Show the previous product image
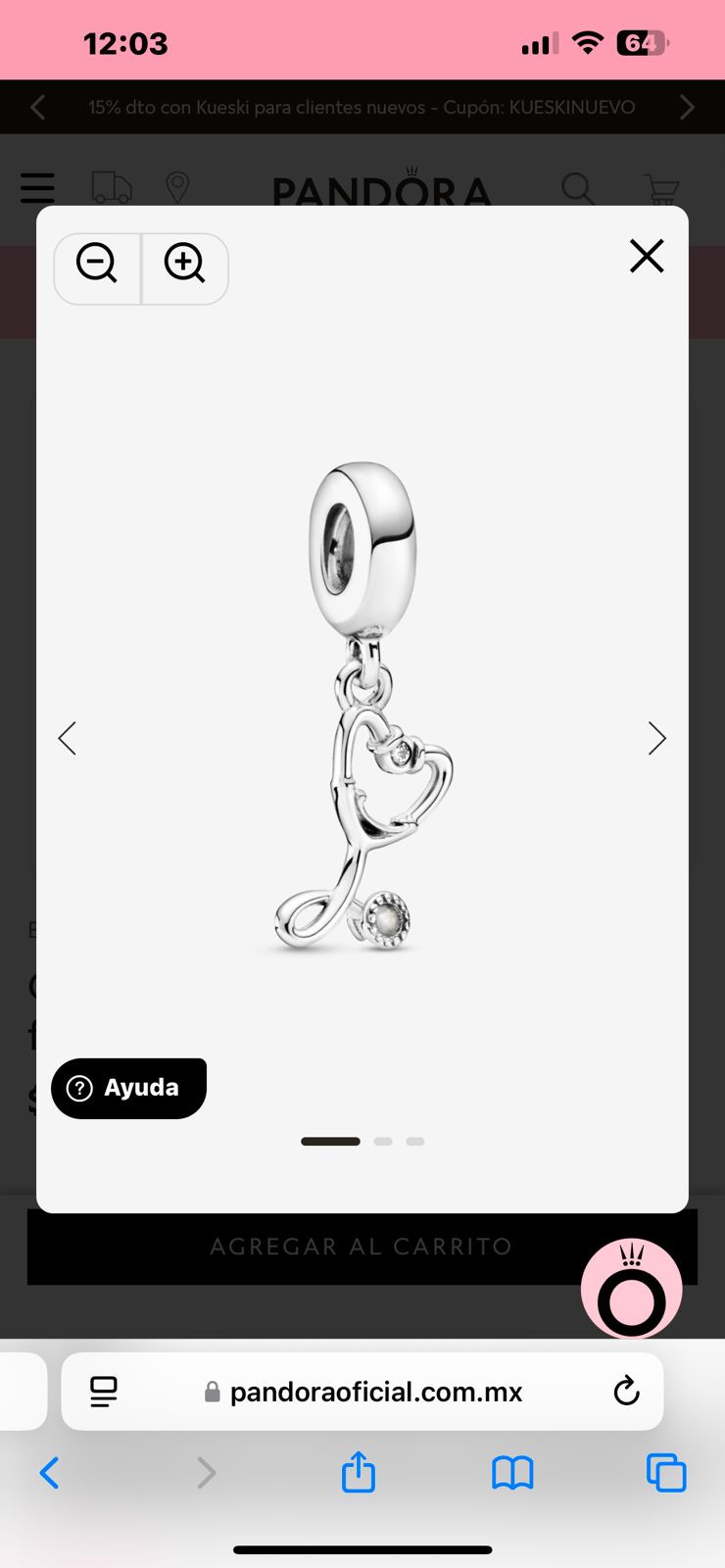 click(x=68, y=738)
